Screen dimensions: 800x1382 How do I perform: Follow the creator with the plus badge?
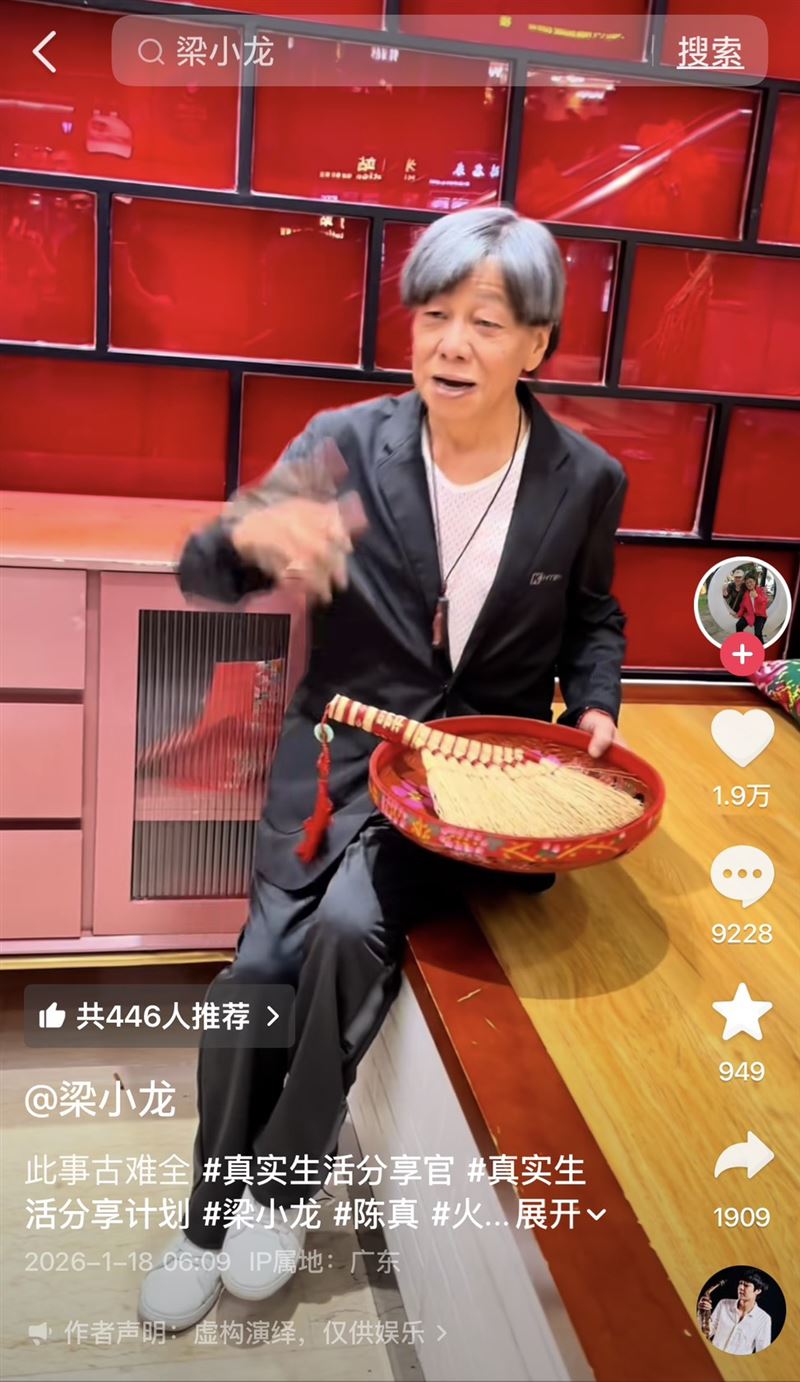[x=740, y=655]
